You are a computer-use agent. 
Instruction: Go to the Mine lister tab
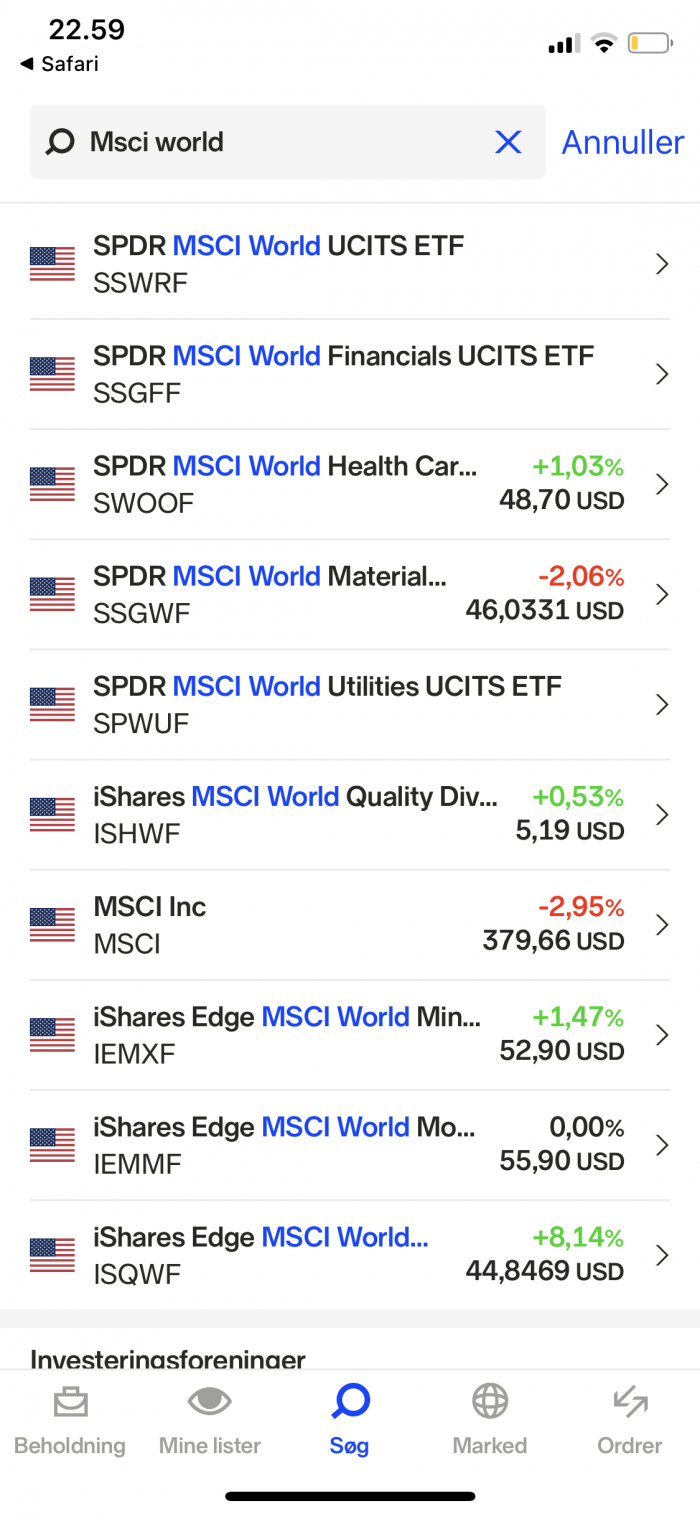click(x=210, y=1420)
